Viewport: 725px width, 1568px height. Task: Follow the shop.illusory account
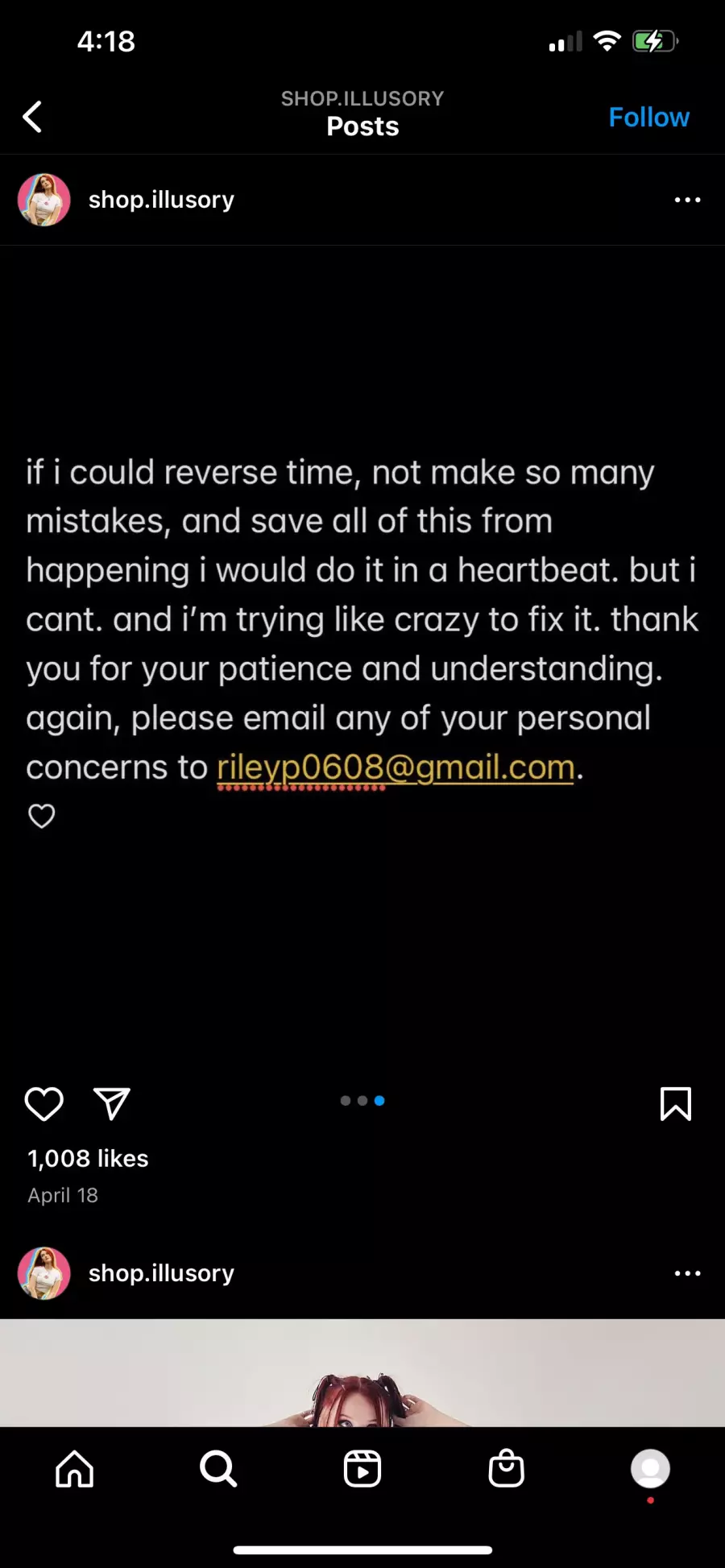(x=648, y=118)
